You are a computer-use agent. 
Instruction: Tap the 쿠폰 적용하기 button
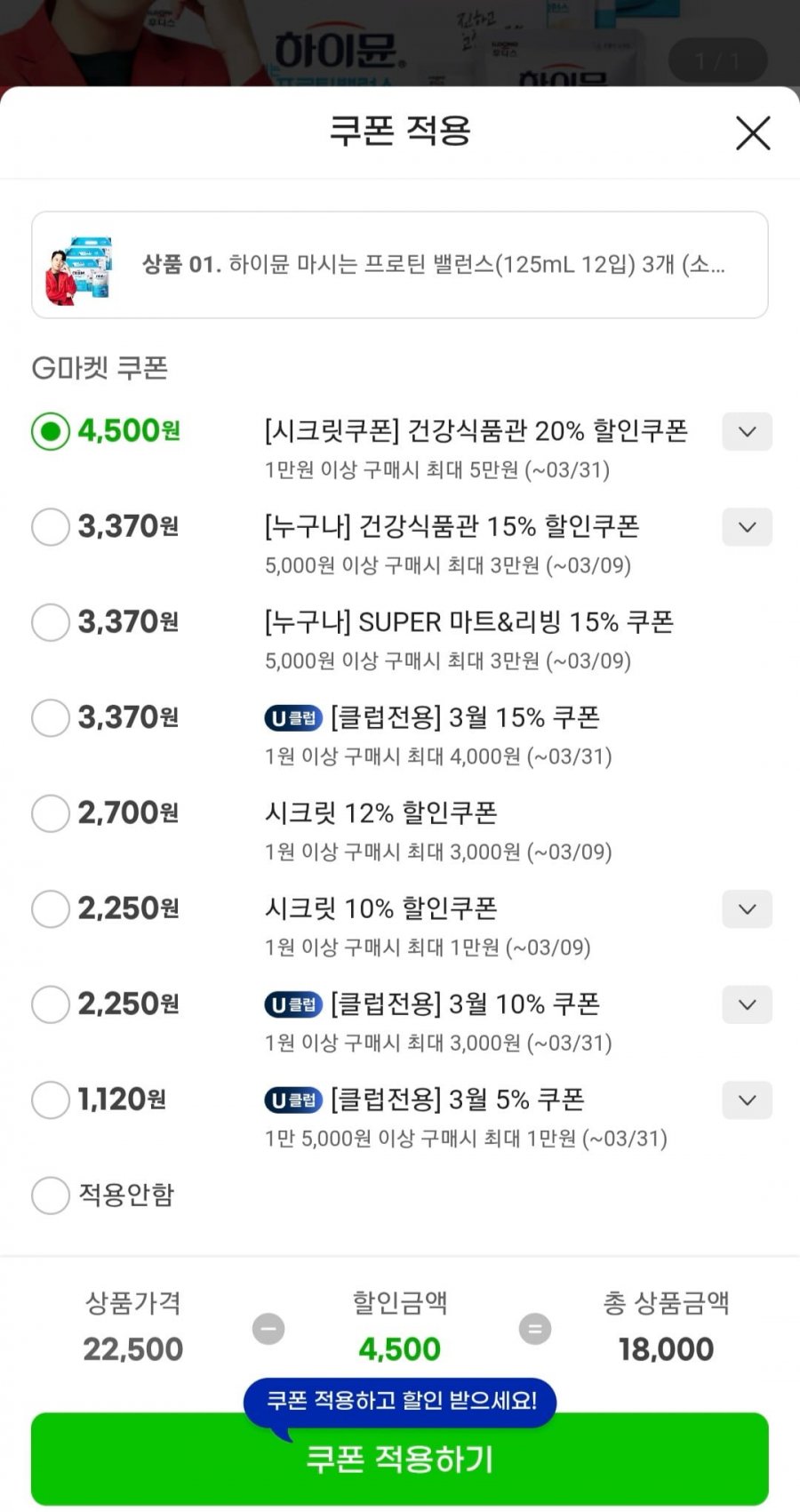pyautogui.click(x=400, y=1459)
